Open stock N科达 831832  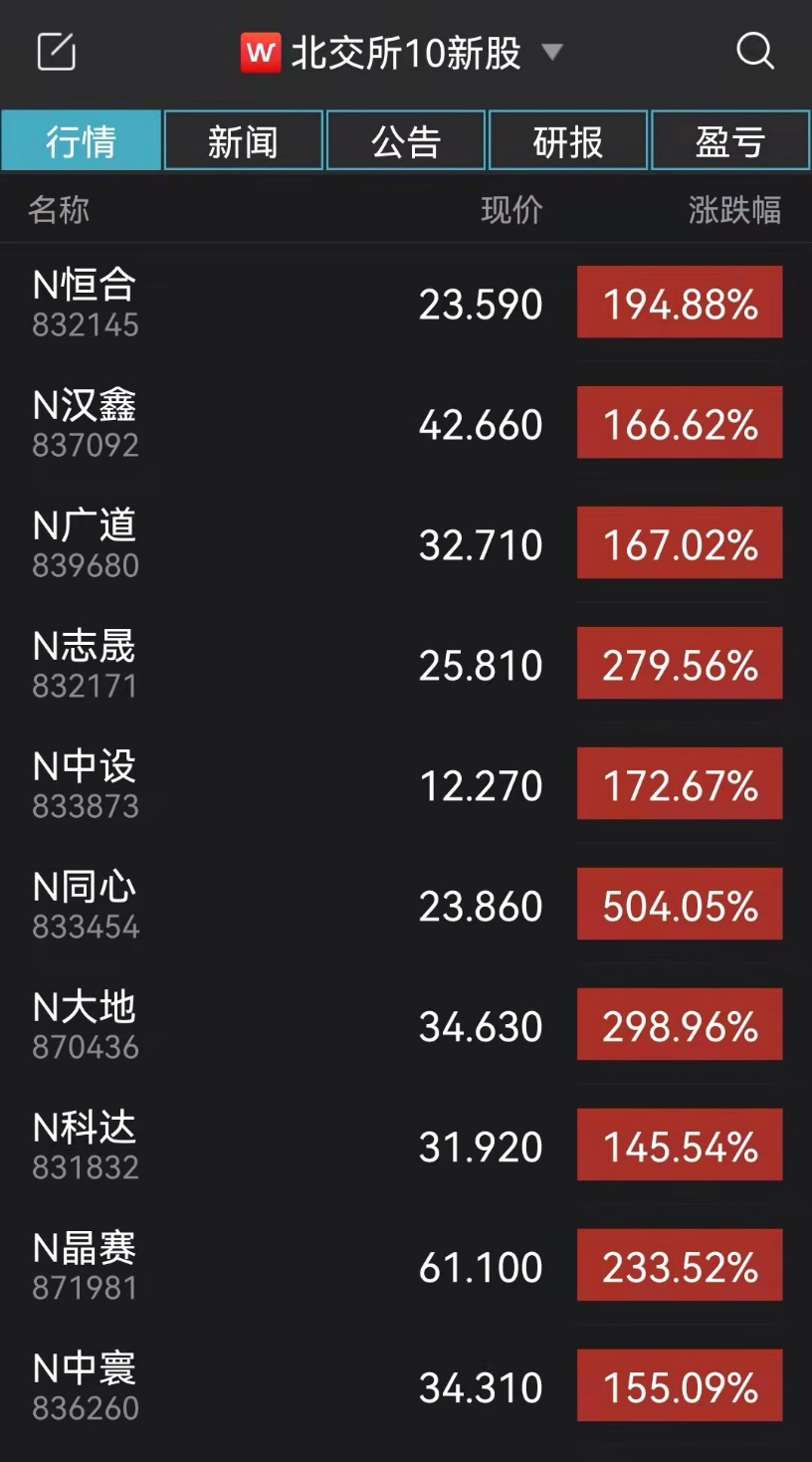(406, 1146)
